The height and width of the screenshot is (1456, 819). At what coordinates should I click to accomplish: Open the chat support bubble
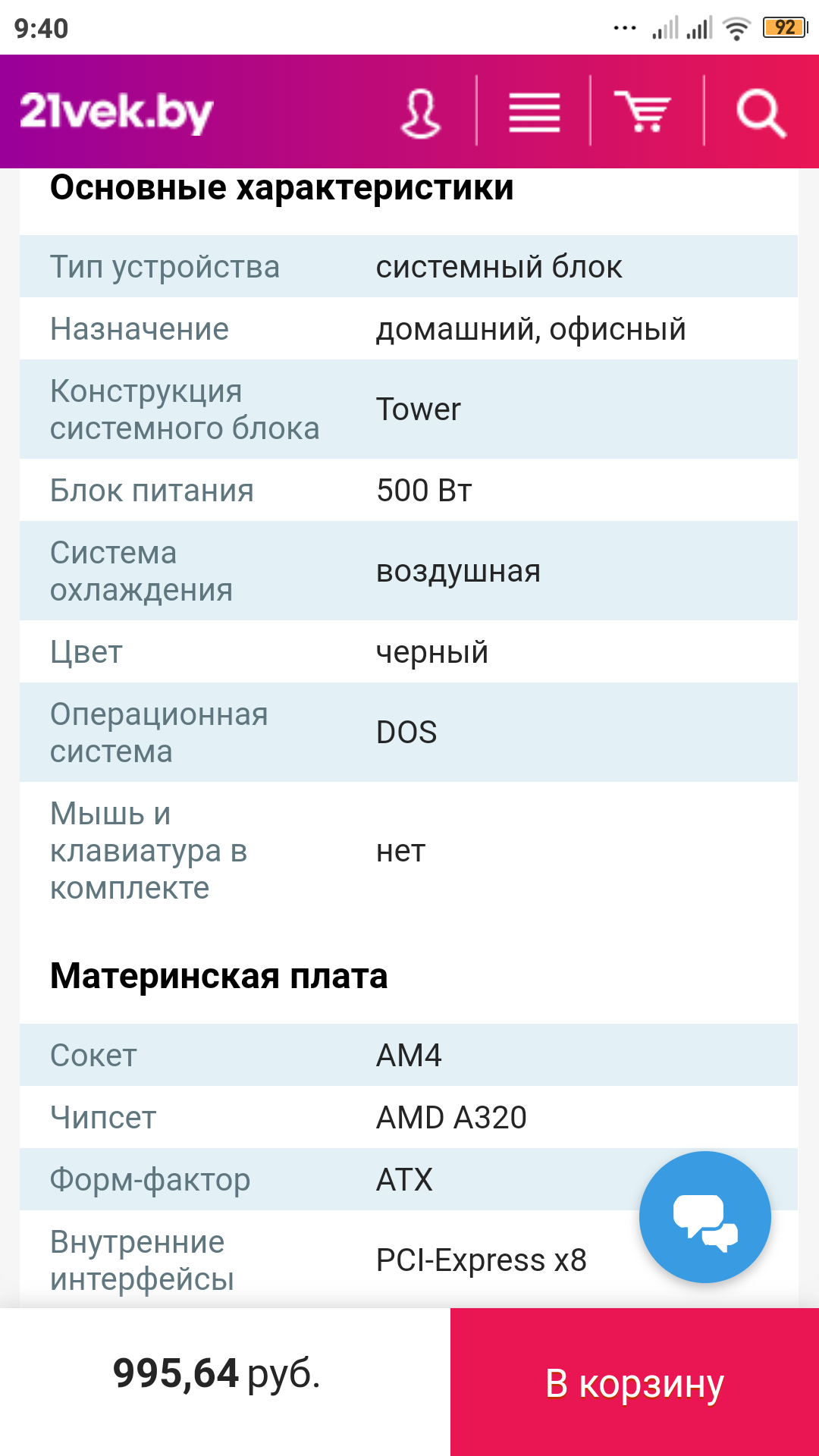point(705,1217)
